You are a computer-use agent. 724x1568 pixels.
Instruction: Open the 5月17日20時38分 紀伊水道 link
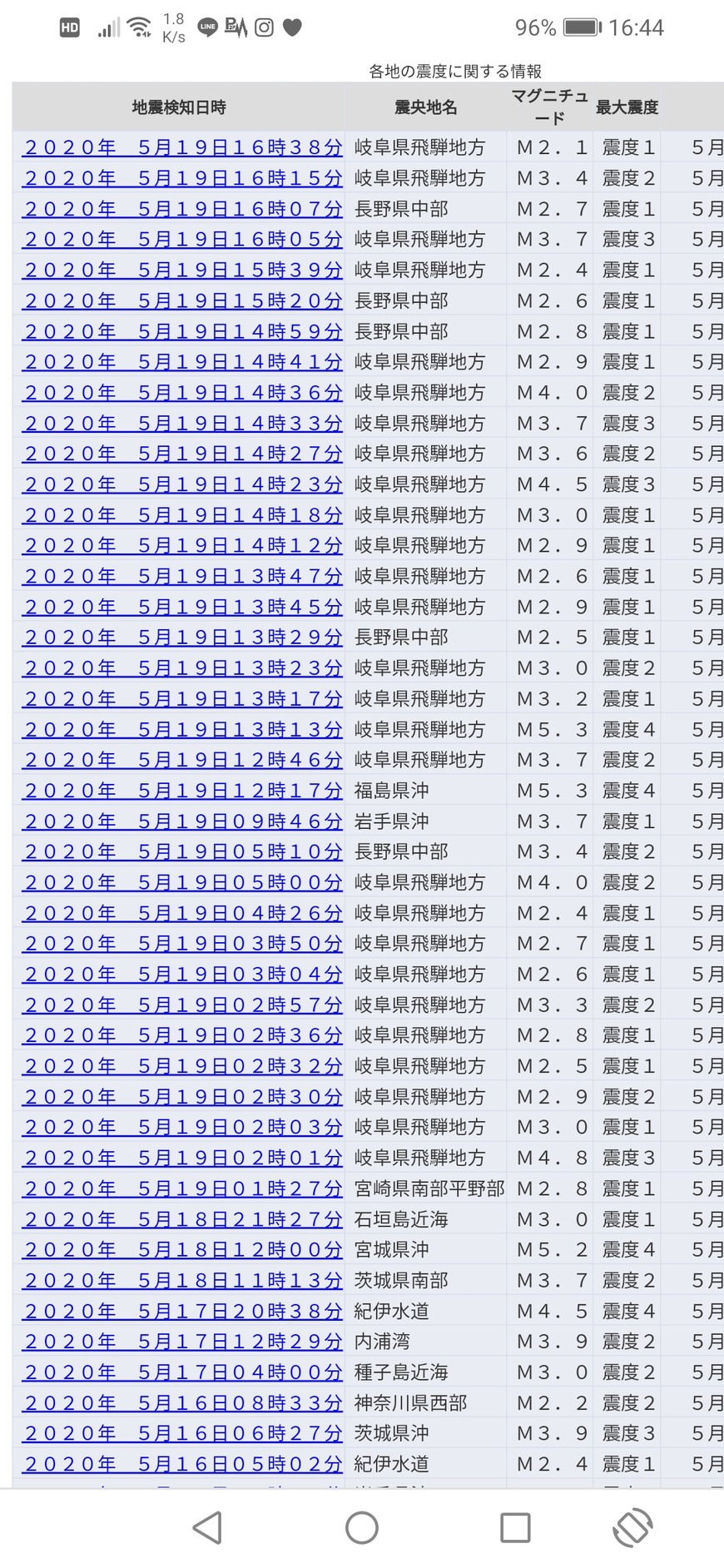[183, 1312]
